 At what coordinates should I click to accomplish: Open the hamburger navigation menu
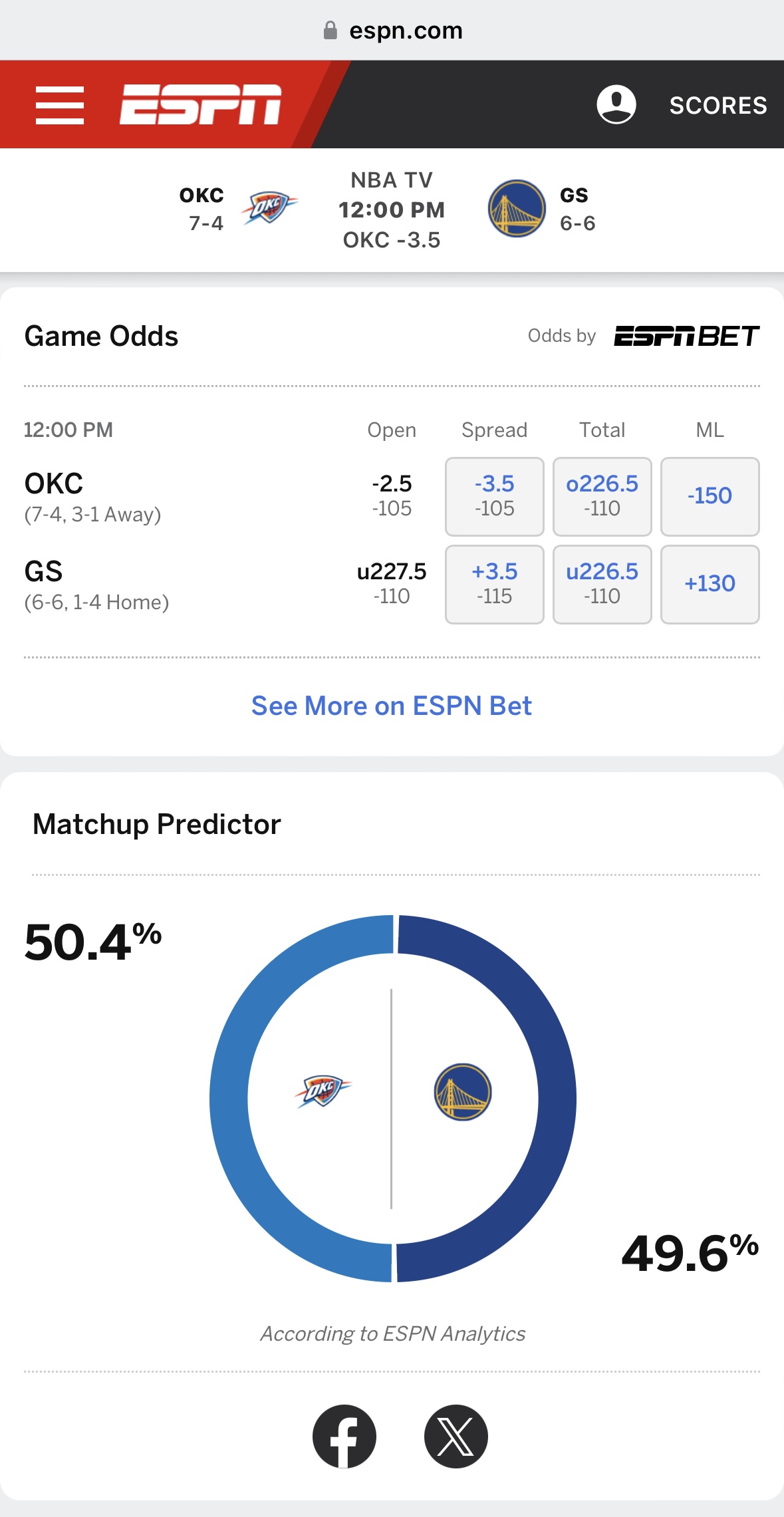(59, 104)
